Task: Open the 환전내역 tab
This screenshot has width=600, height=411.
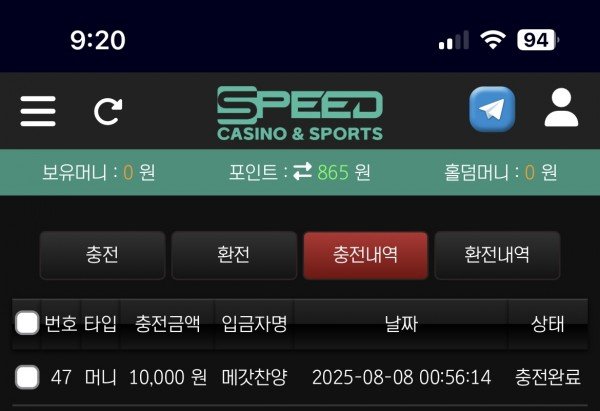Action: [497, 255]
